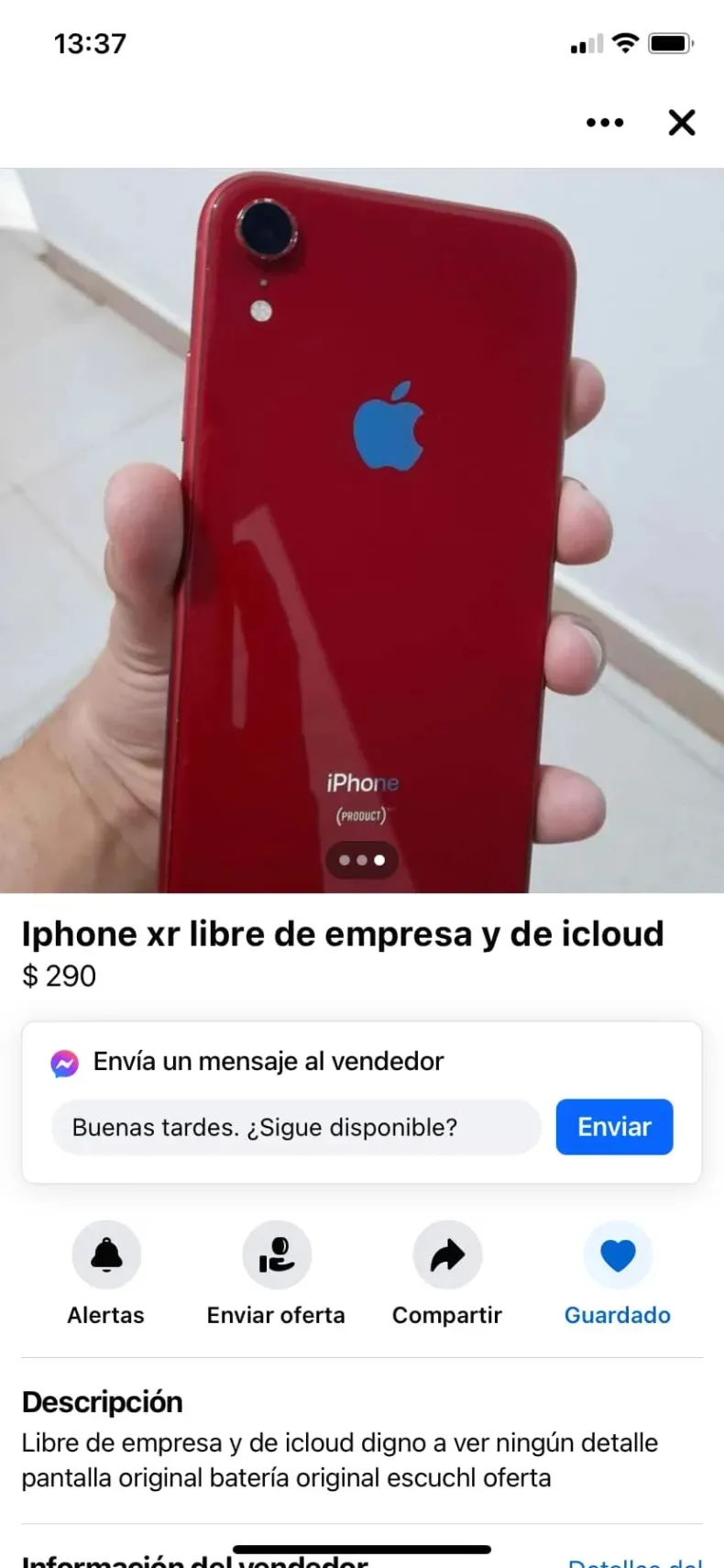Open the three-dot overflow menu
This screenshot has width=724, height=1568.
pyautogui.click(x=605, y=123)
